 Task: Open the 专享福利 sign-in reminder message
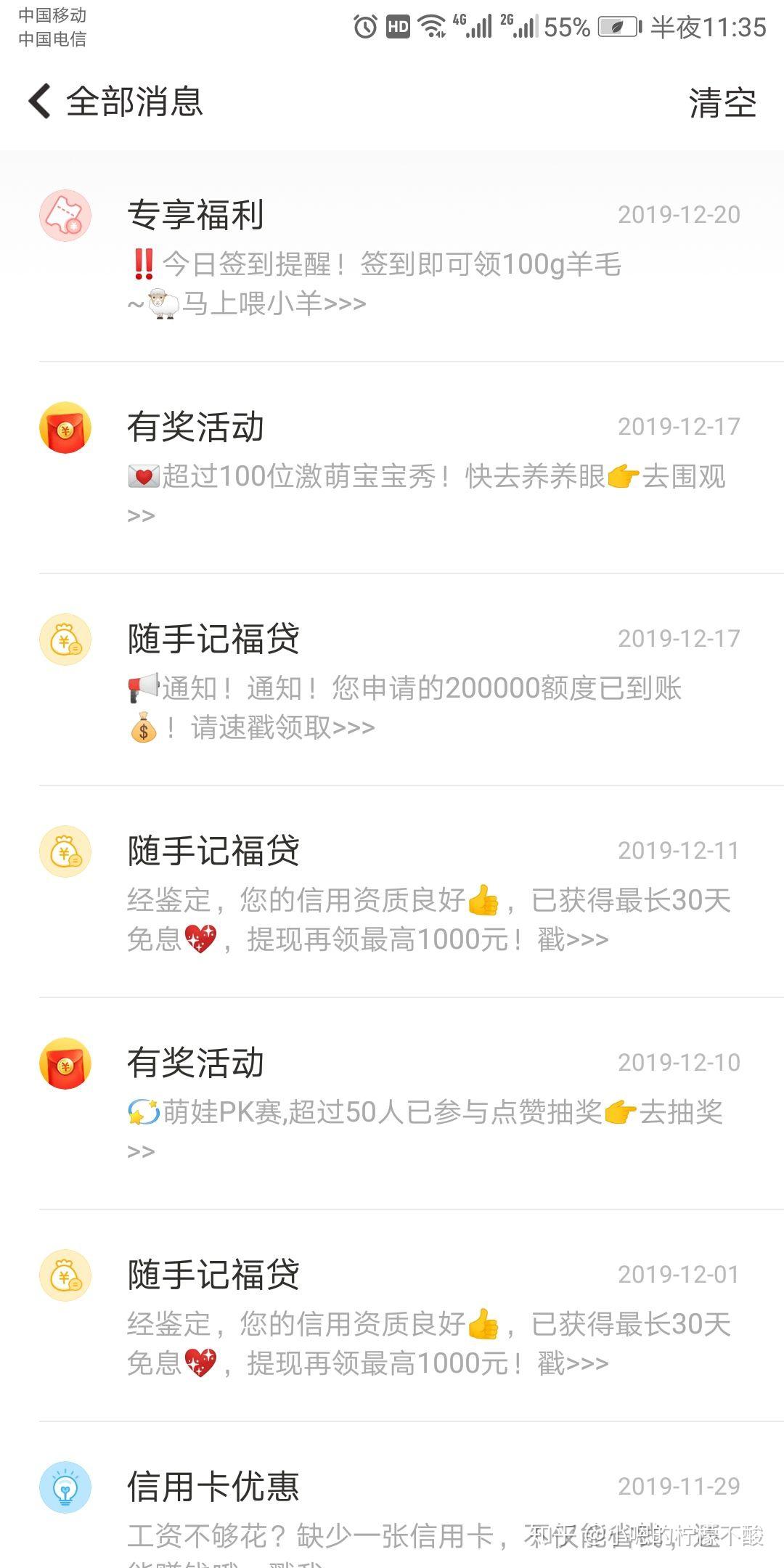(392, 258)
